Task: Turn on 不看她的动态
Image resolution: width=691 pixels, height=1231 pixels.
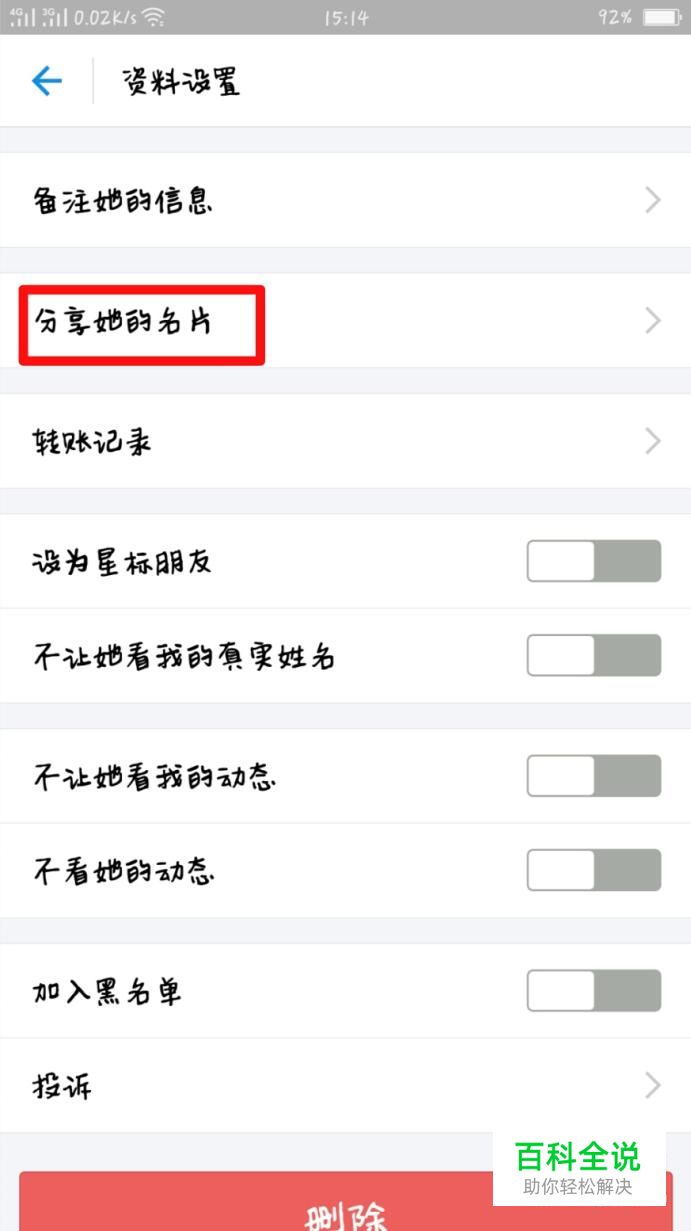Action: pyautogui.click(x=594, y=870)
